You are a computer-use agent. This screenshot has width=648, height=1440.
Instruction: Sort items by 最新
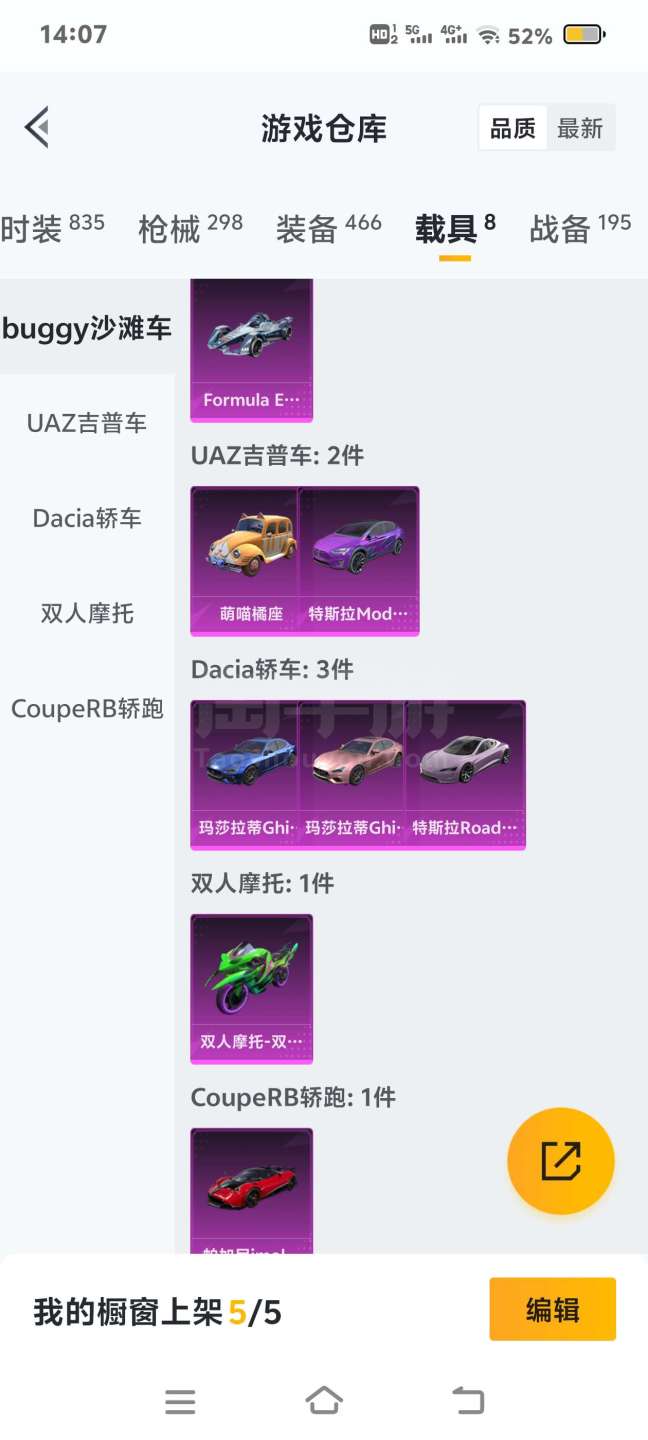click(580, 128)
